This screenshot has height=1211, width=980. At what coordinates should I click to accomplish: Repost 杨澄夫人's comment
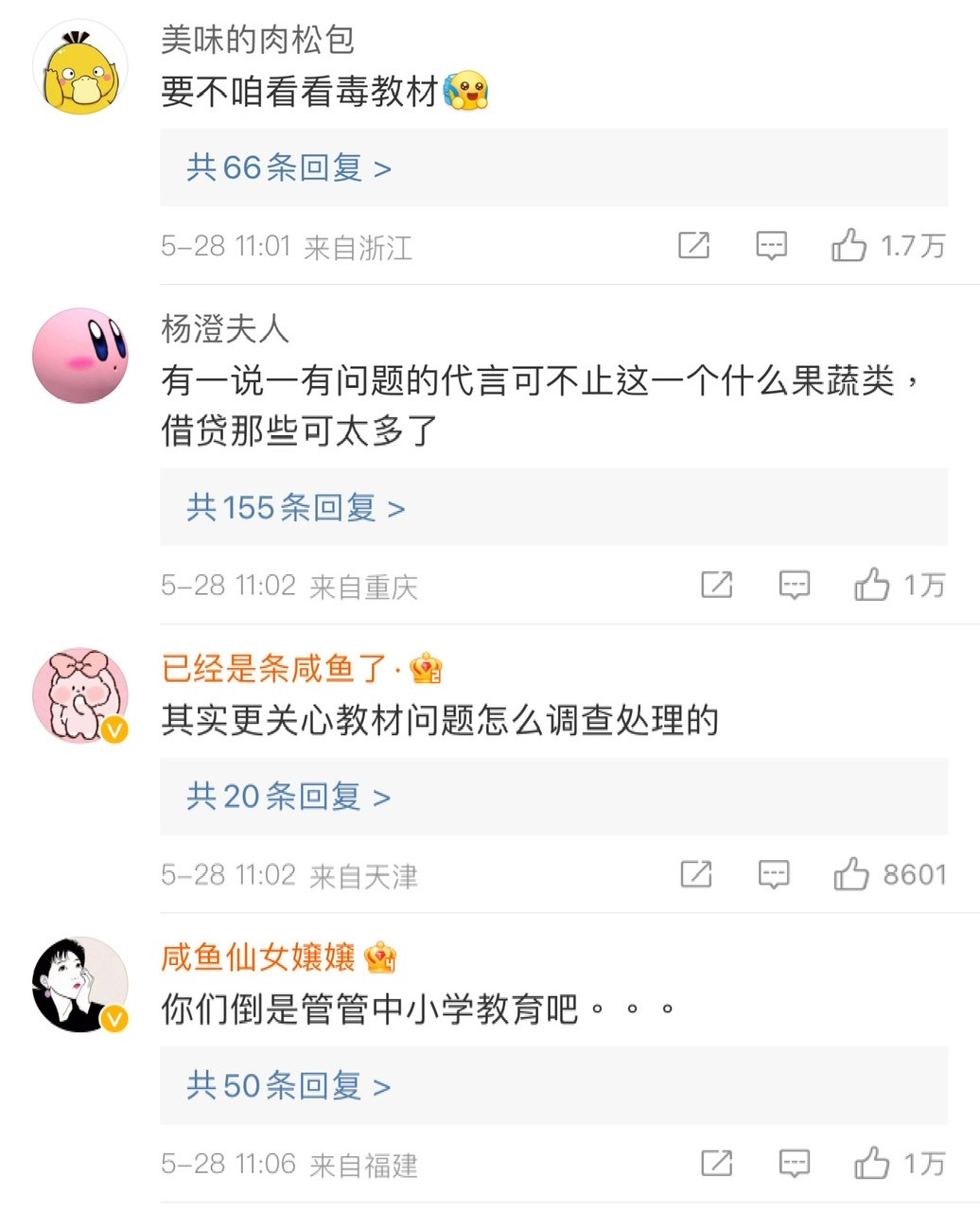tap(716, 585)
